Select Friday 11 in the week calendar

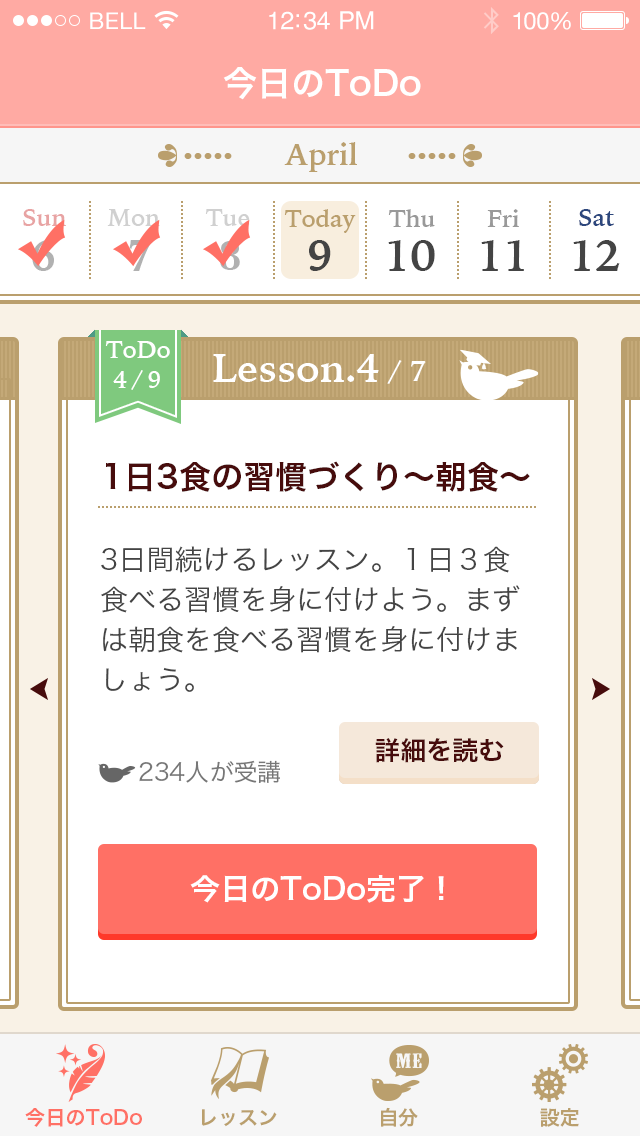(x=504, y=241)
